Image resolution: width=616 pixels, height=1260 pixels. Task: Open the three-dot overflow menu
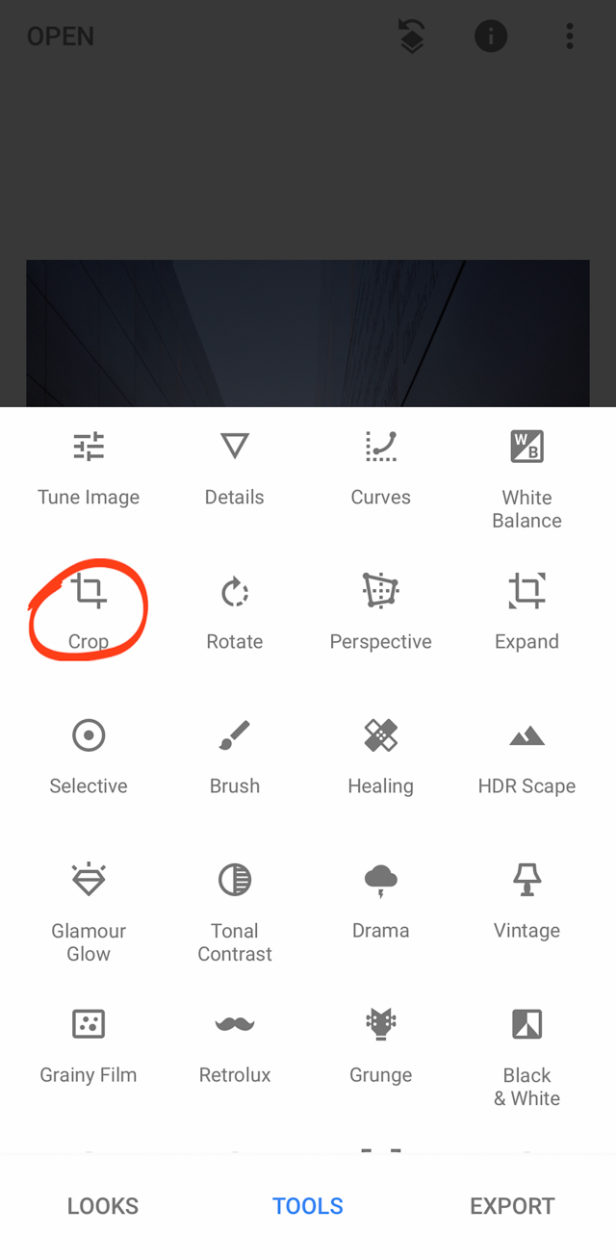click(x=569, y=37)
